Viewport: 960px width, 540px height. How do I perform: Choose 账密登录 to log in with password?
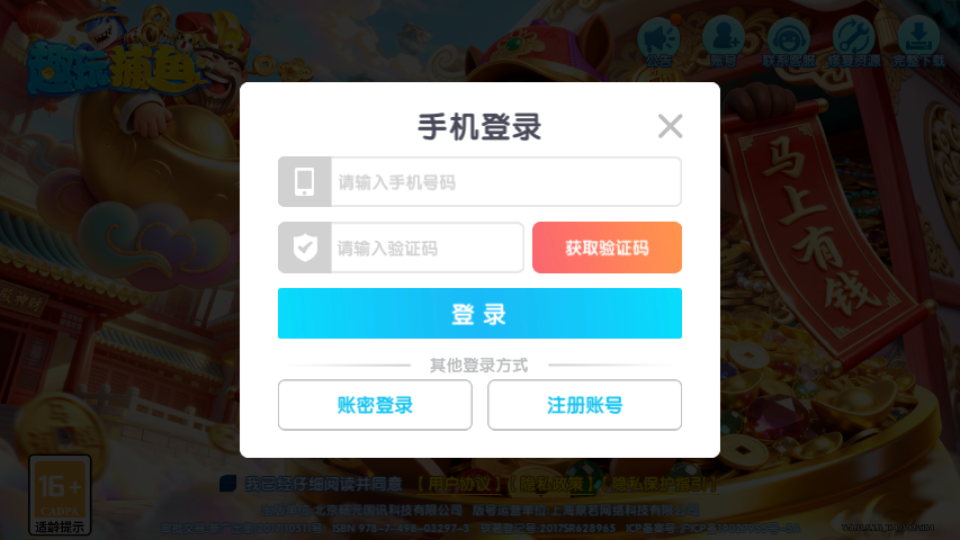coord(375,405)
